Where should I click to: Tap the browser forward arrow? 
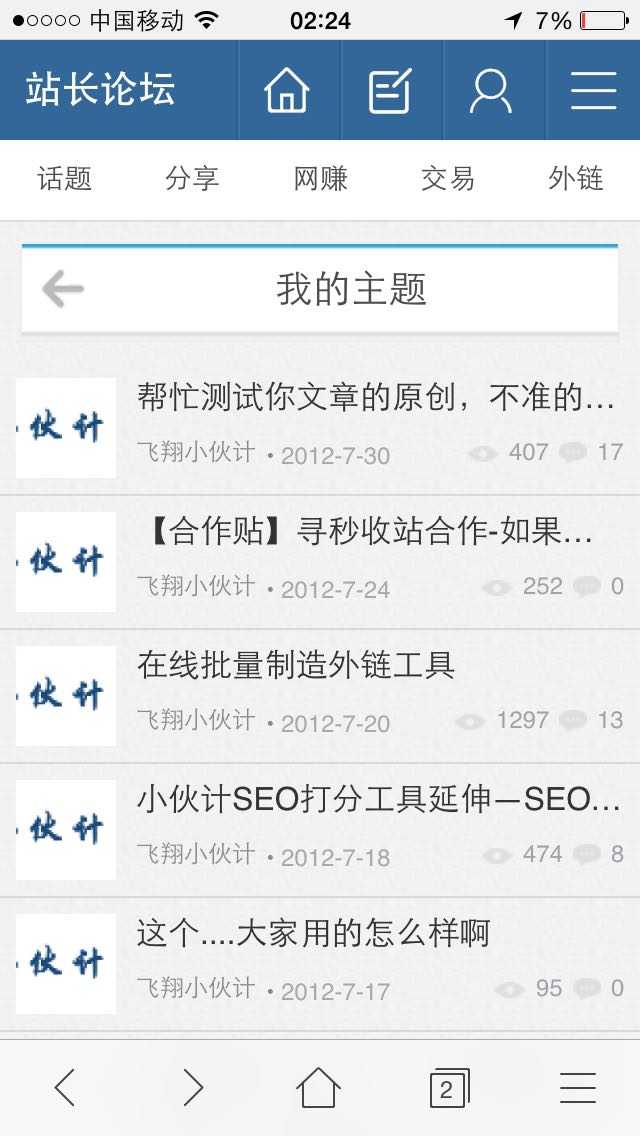[192, 1088]
